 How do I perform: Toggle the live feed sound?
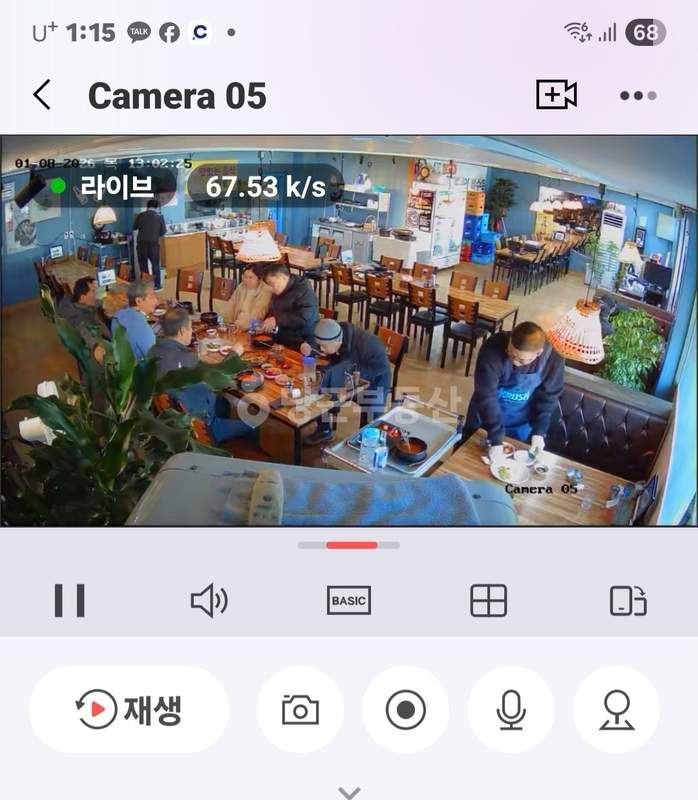[x=209, y=600]
